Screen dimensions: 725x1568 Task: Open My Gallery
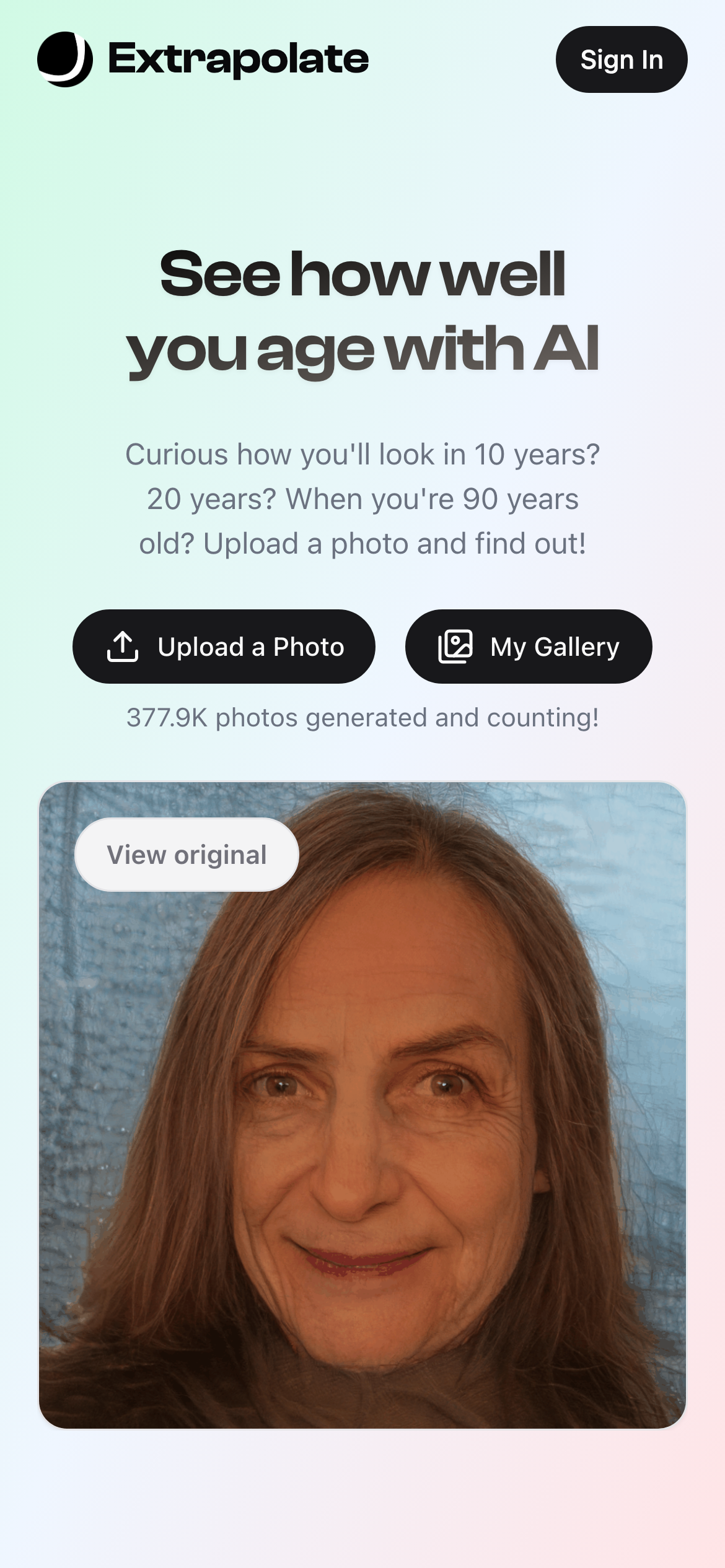point(529,647)
